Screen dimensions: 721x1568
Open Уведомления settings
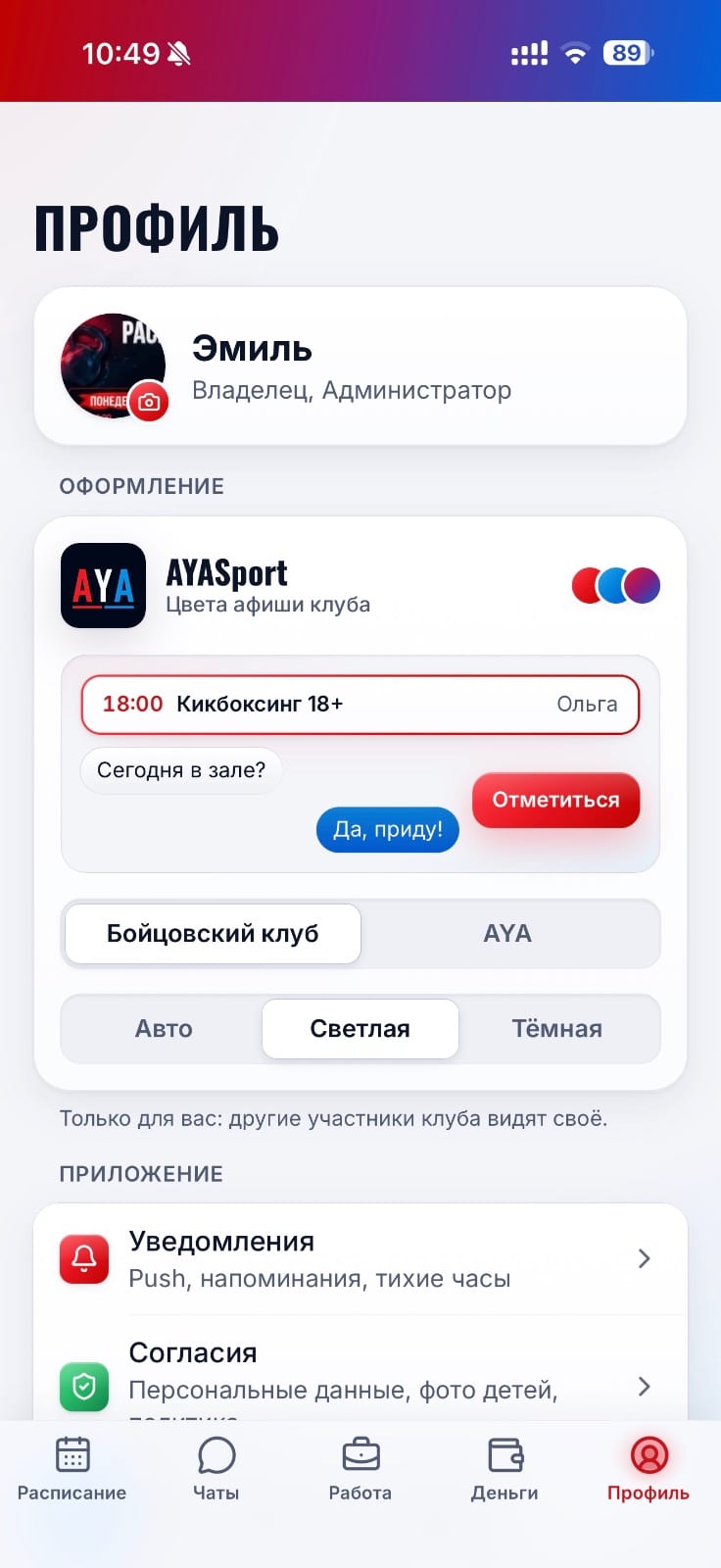360,1259
